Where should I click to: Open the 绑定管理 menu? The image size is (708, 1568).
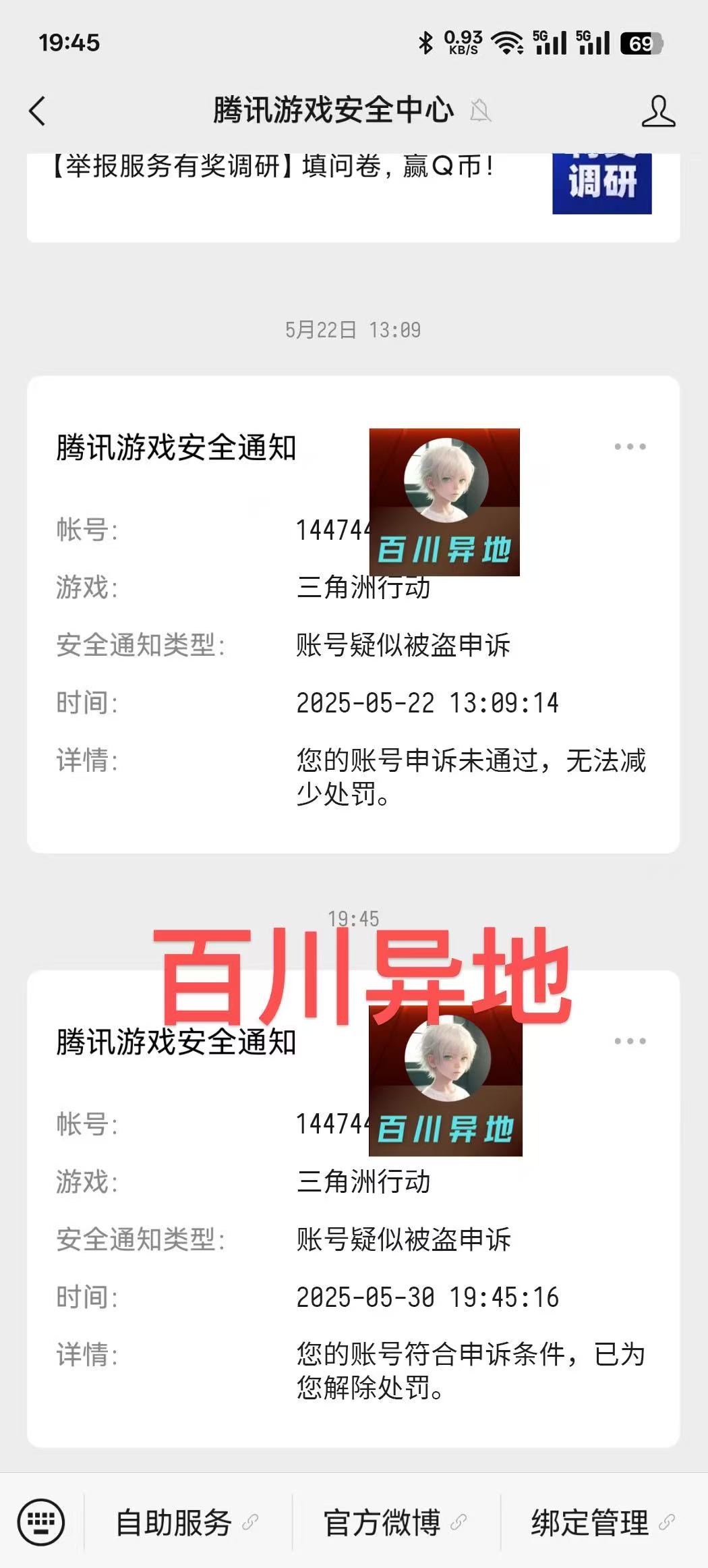pyautogui.click(x=603, y=1522)
